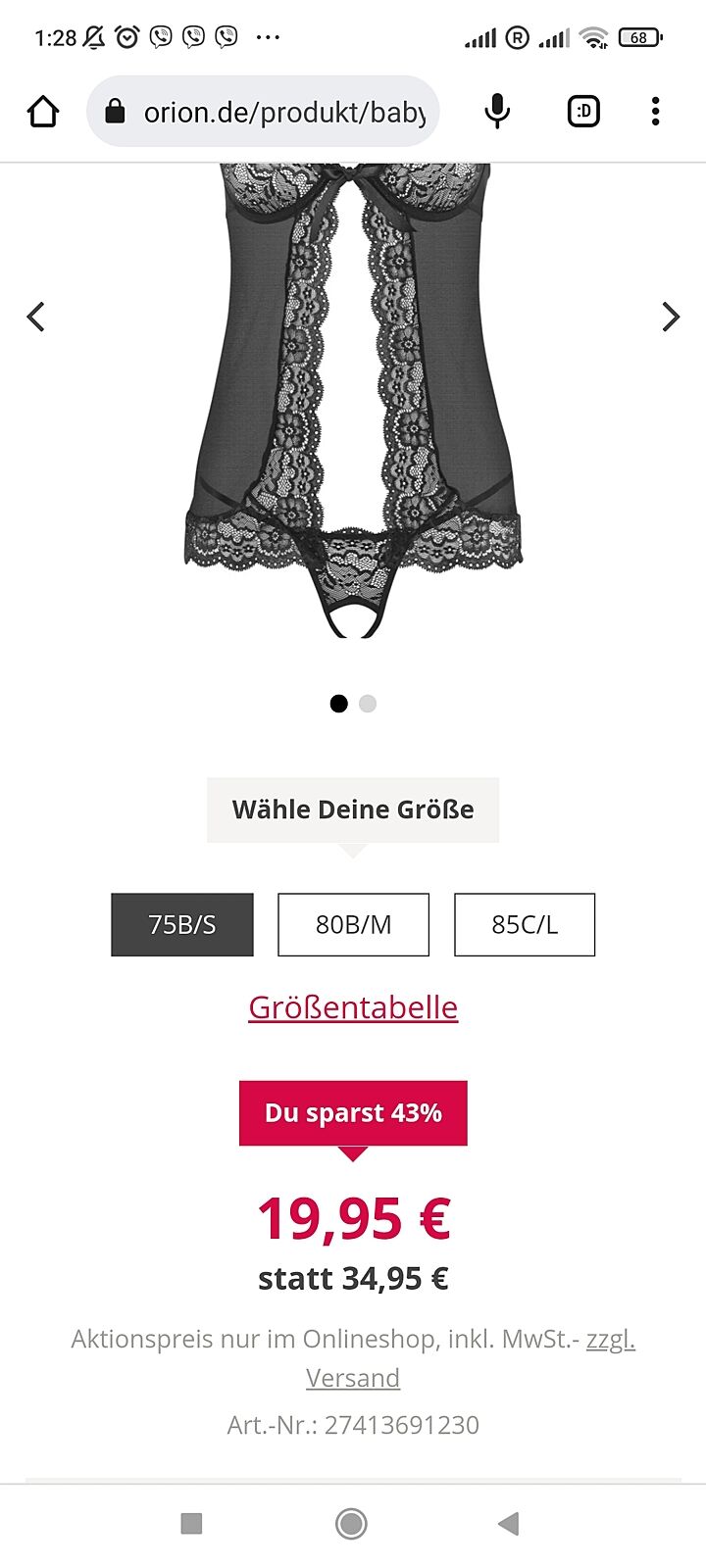
Task: Go to the browser home page
Action: [43, 112]
